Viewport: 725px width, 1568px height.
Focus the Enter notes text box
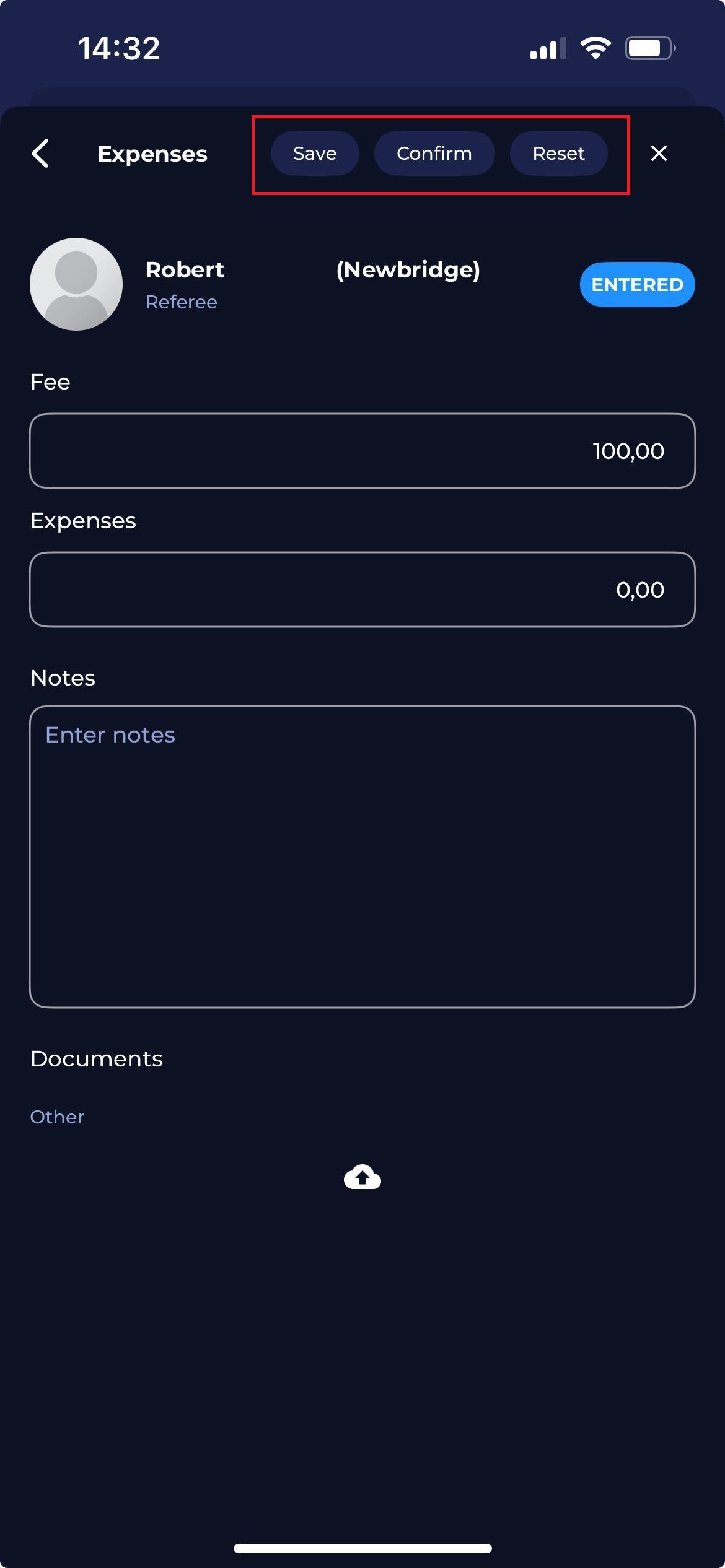pyautogui.click(x=362, y=856)
